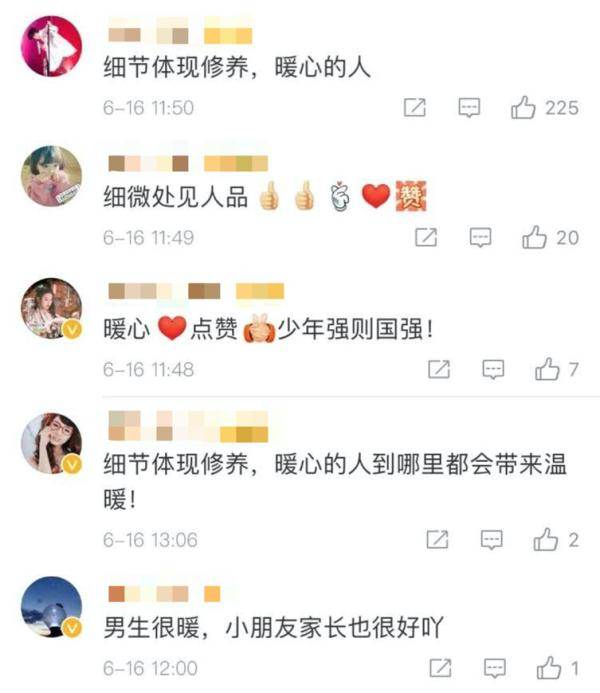Viewport: 600px width, 693px height.
Task: Share the comment '男生很暖'
Action: tap(440, 668)
